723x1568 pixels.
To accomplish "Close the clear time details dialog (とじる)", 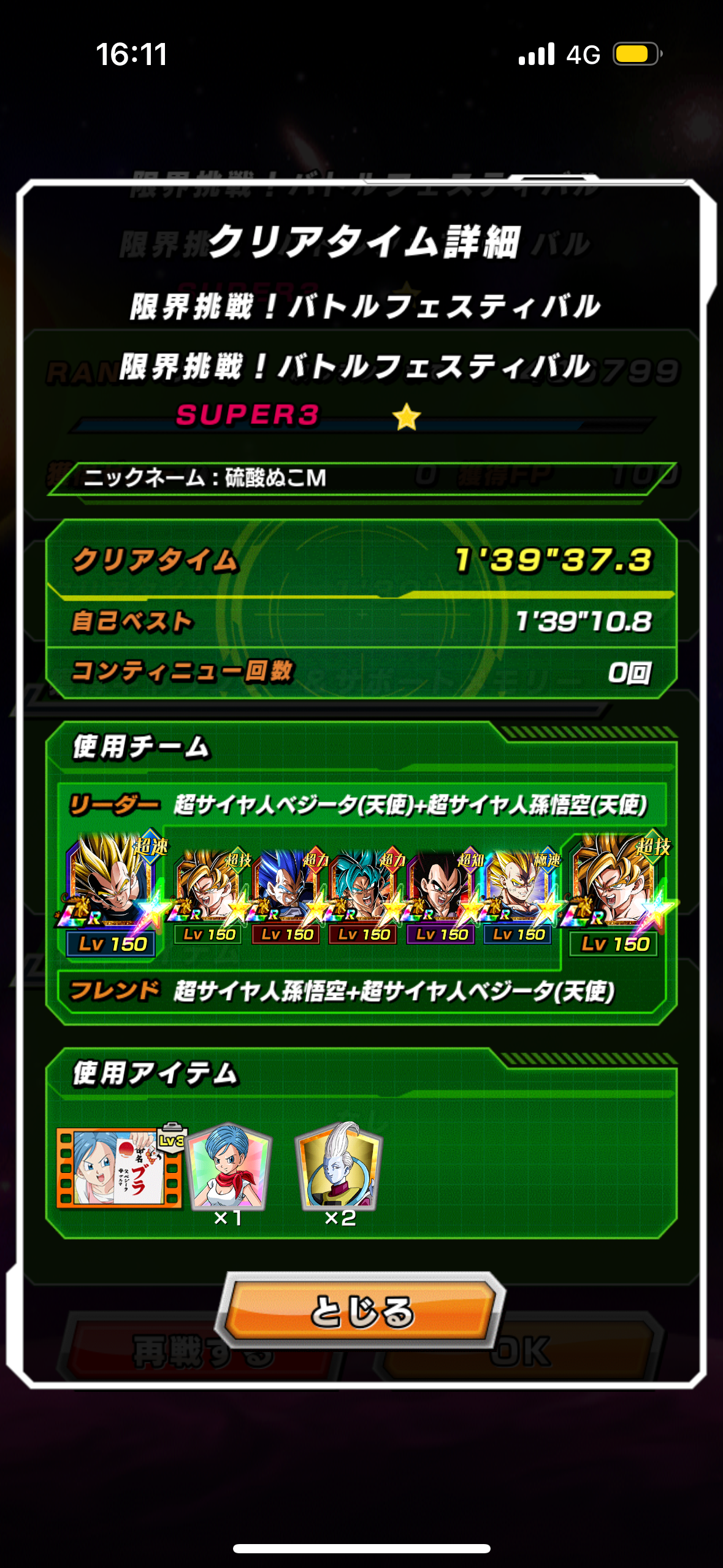I will 362,1311.
